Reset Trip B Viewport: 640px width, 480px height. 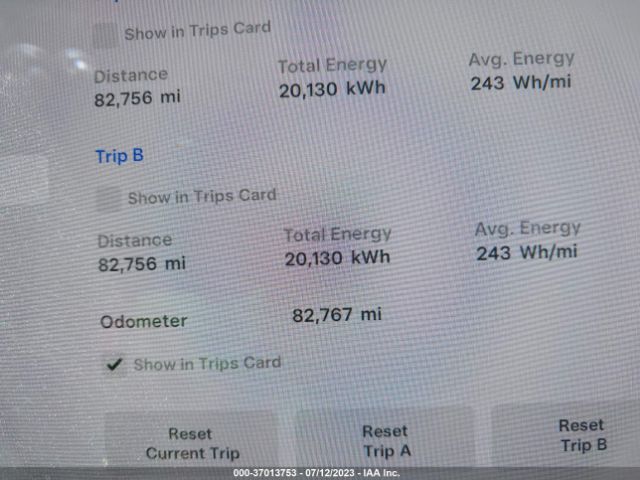(581, 436)
